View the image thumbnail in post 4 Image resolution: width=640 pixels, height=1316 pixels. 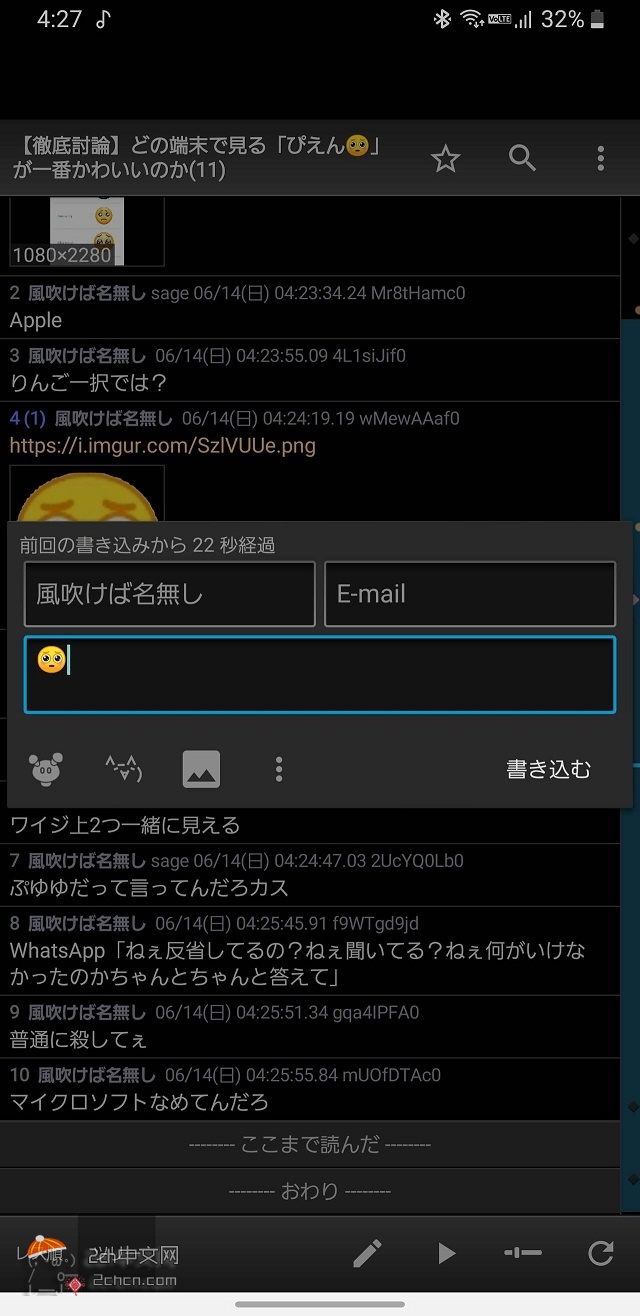pyautogui.click(x=87, y=495)
